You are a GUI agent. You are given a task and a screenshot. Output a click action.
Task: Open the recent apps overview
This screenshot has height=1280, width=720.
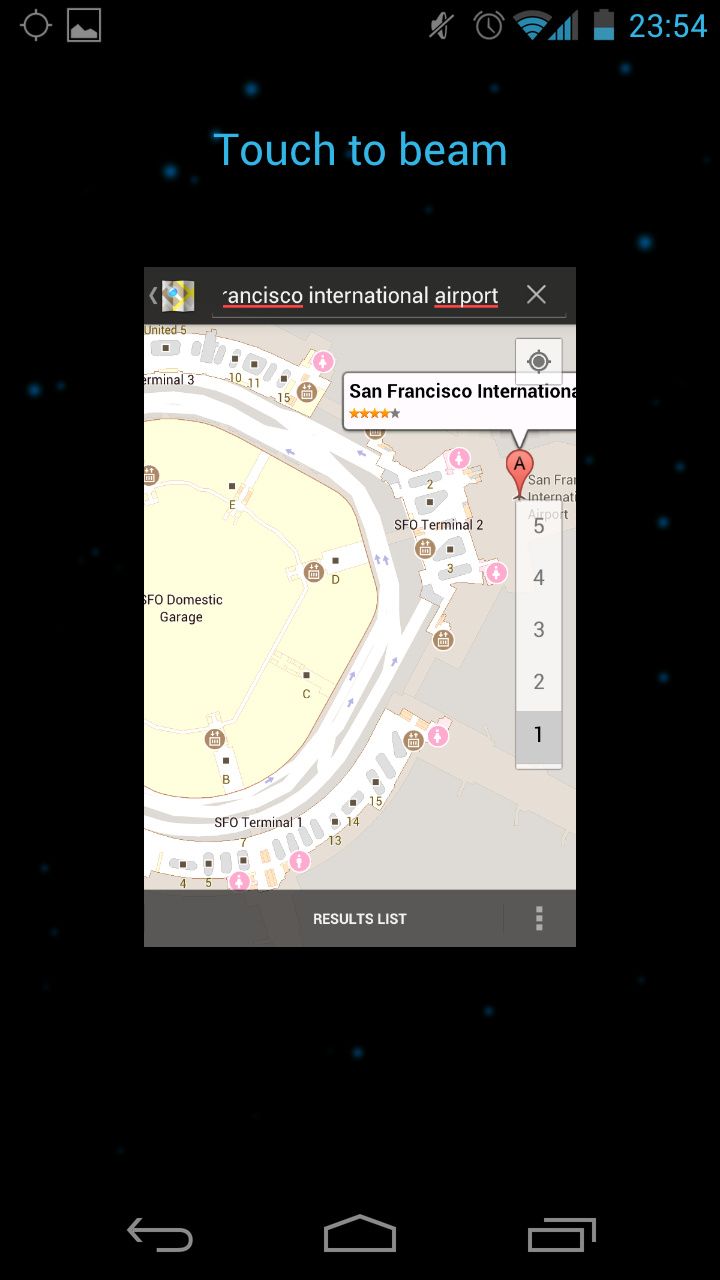pos(561,1235)
